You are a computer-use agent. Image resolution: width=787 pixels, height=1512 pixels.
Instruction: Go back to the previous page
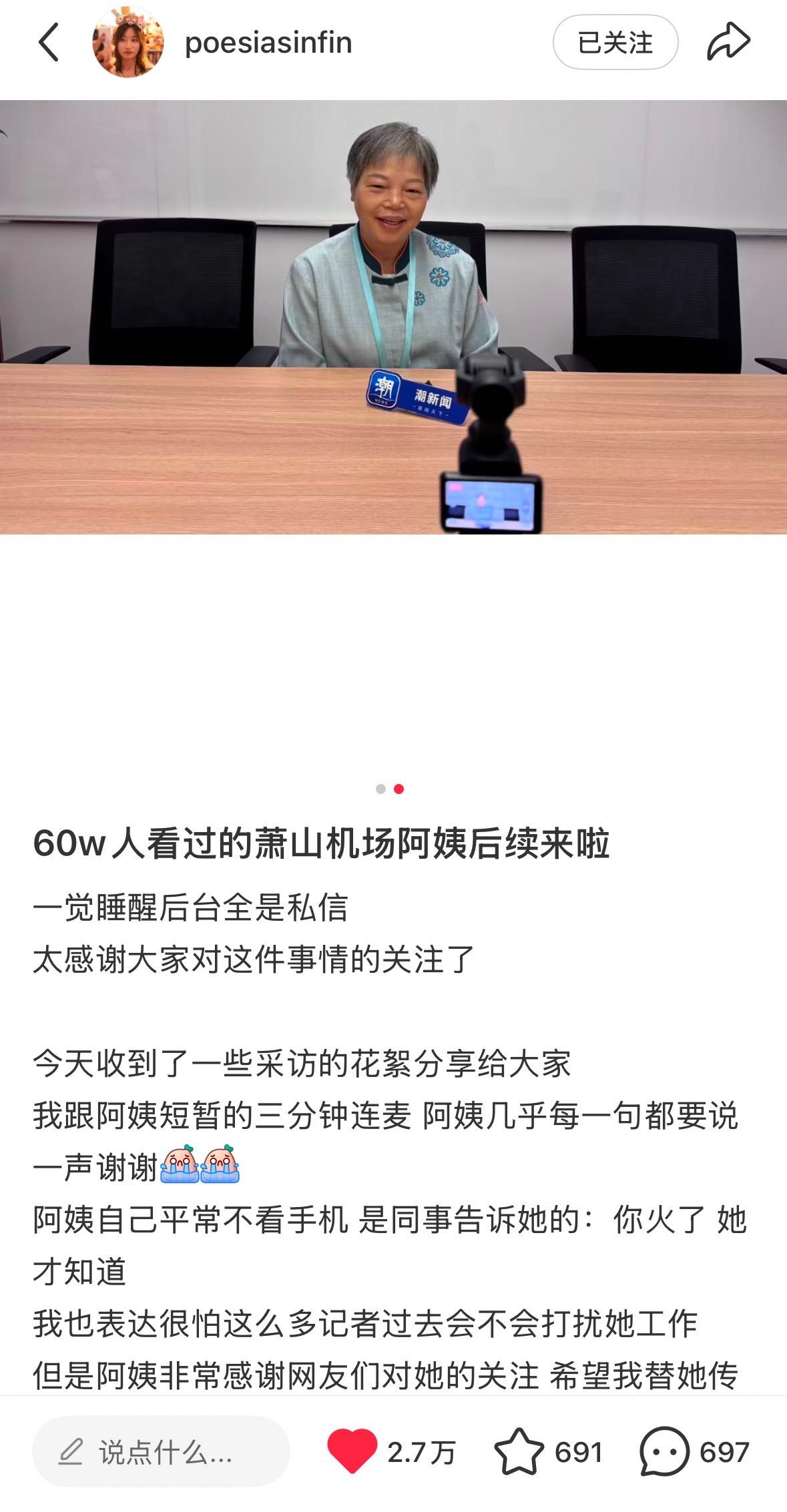pos(49,43)
